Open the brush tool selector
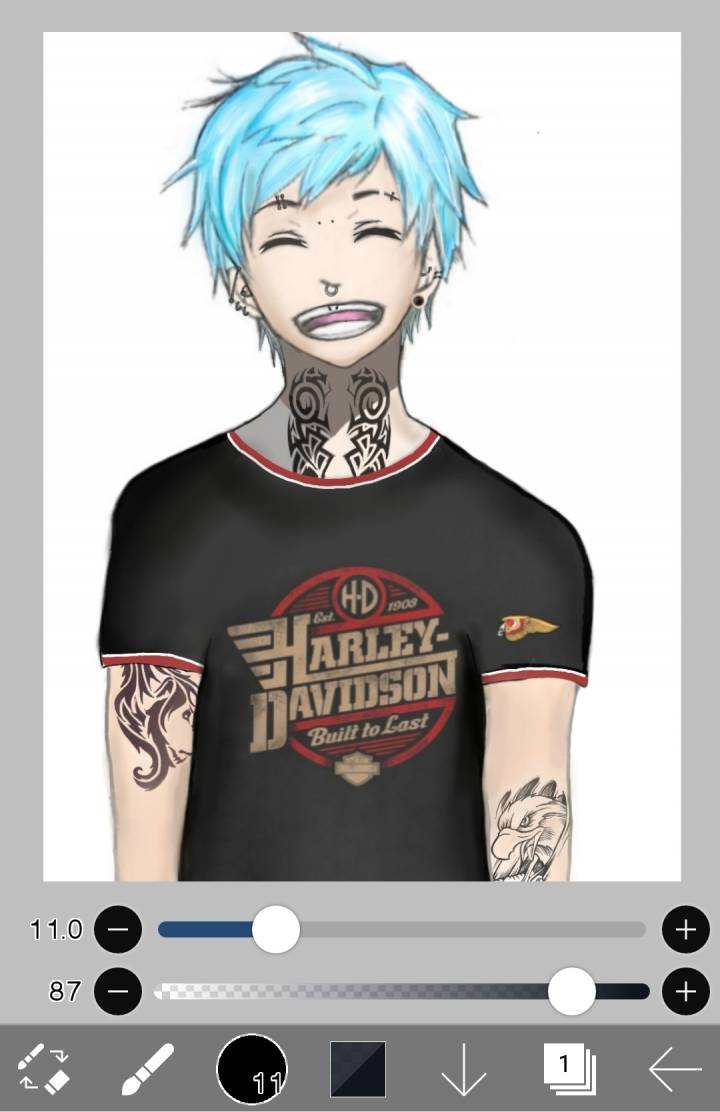This screenshot has height=1112, width=720. tap(148, 1070)
